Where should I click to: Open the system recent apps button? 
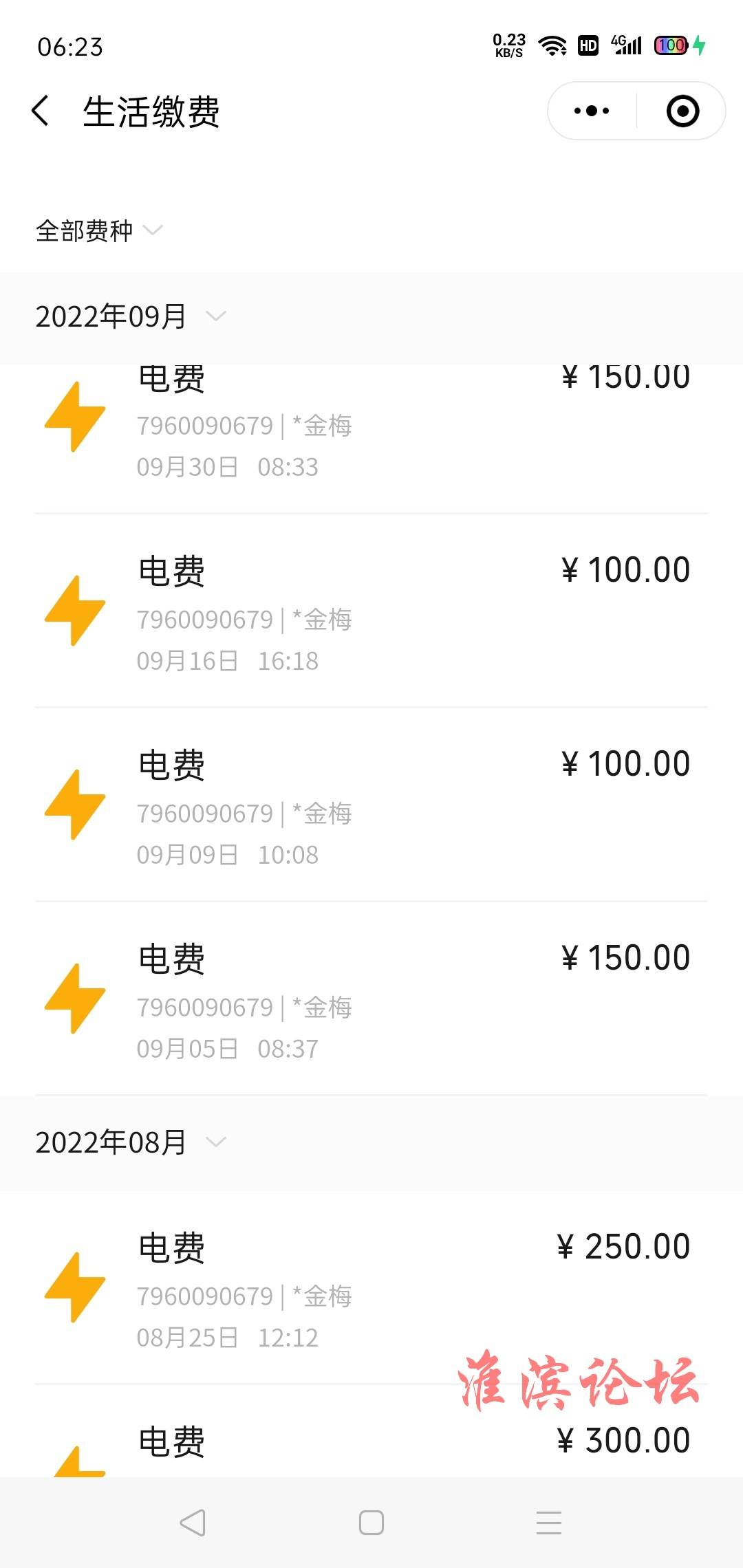click(x=549, y=1523)
